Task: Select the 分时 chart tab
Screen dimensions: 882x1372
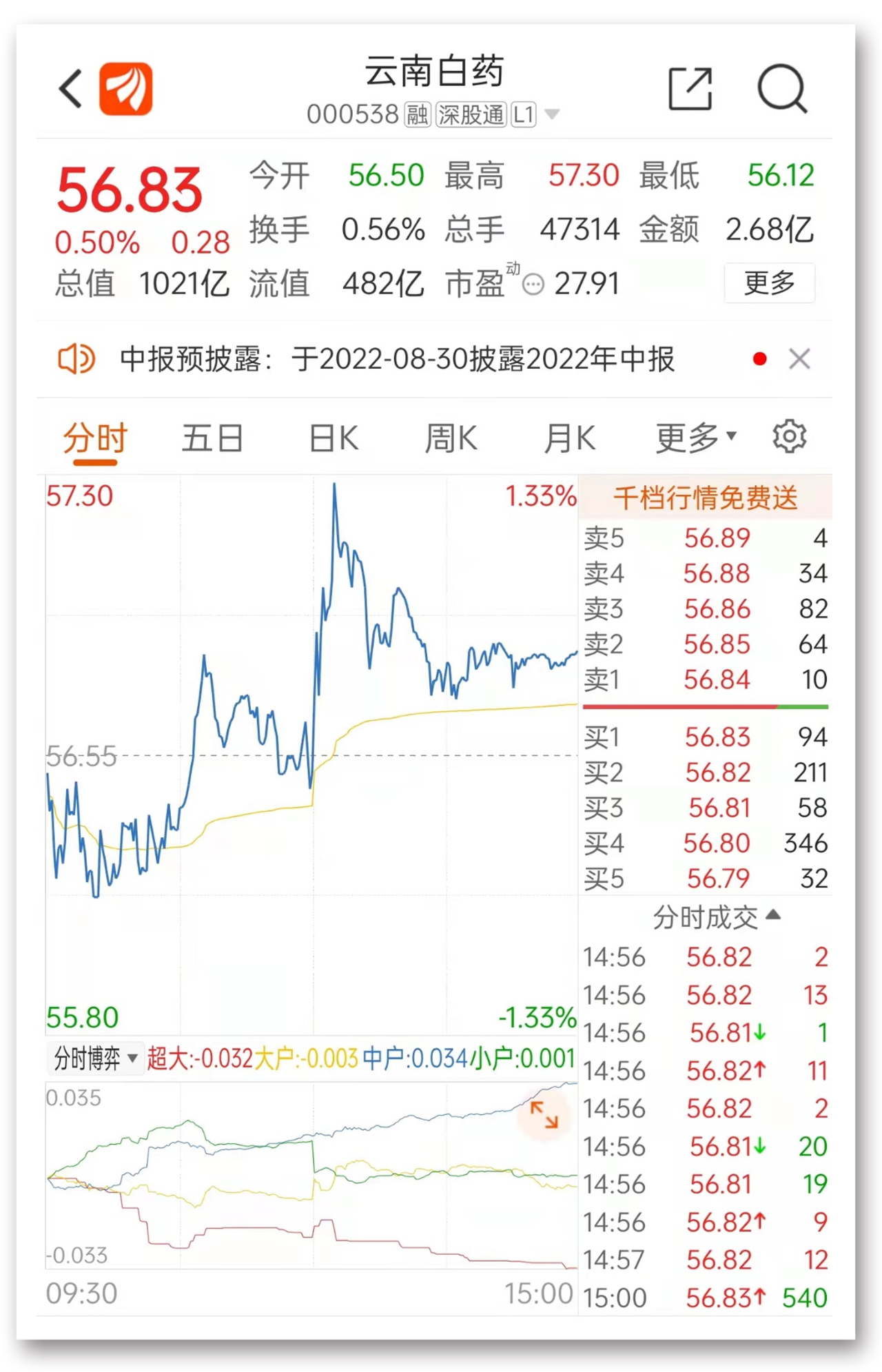Action: tap(95, 438)
